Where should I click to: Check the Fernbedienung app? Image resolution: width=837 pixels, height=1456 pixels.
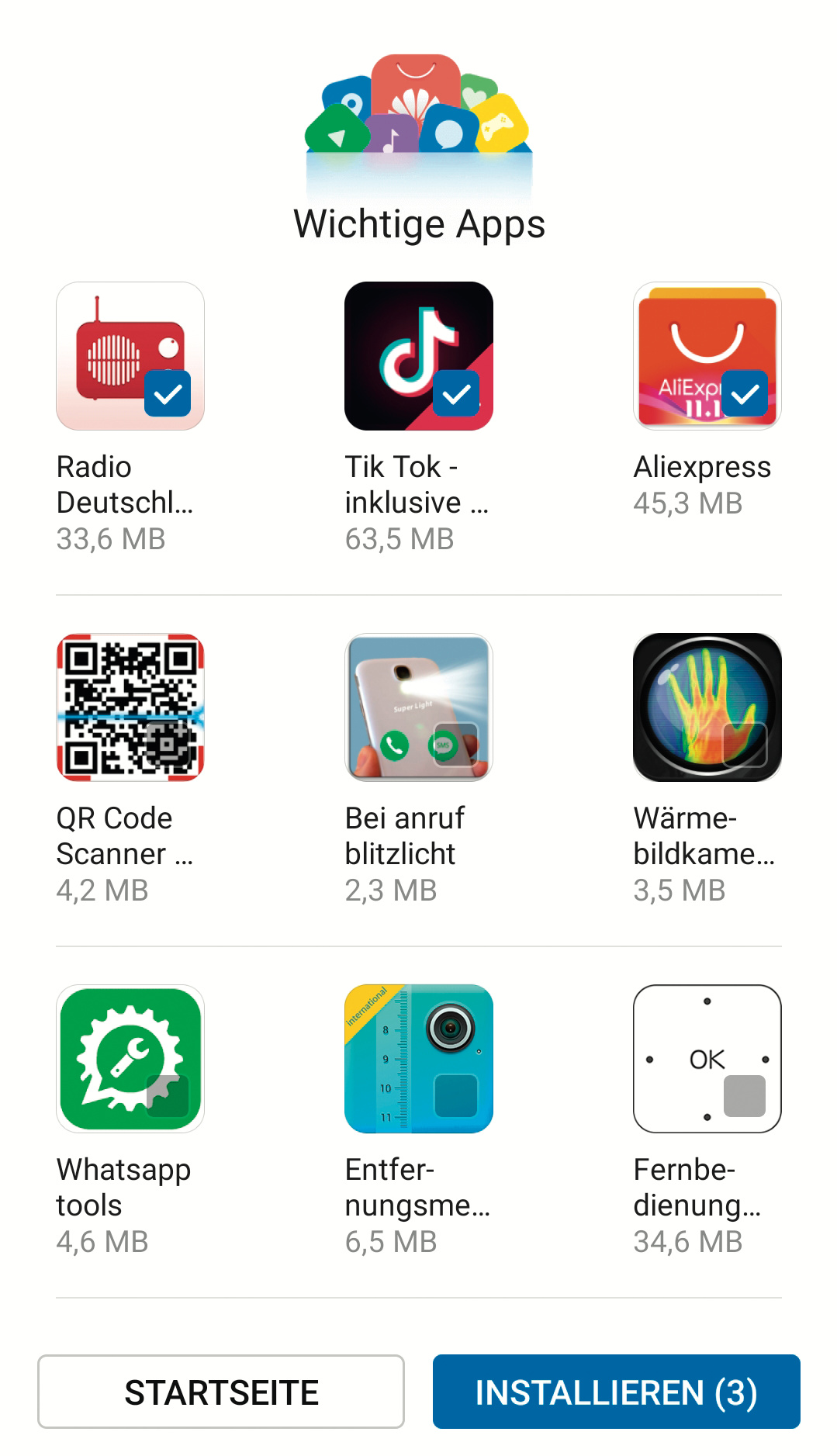point(745,1096)
